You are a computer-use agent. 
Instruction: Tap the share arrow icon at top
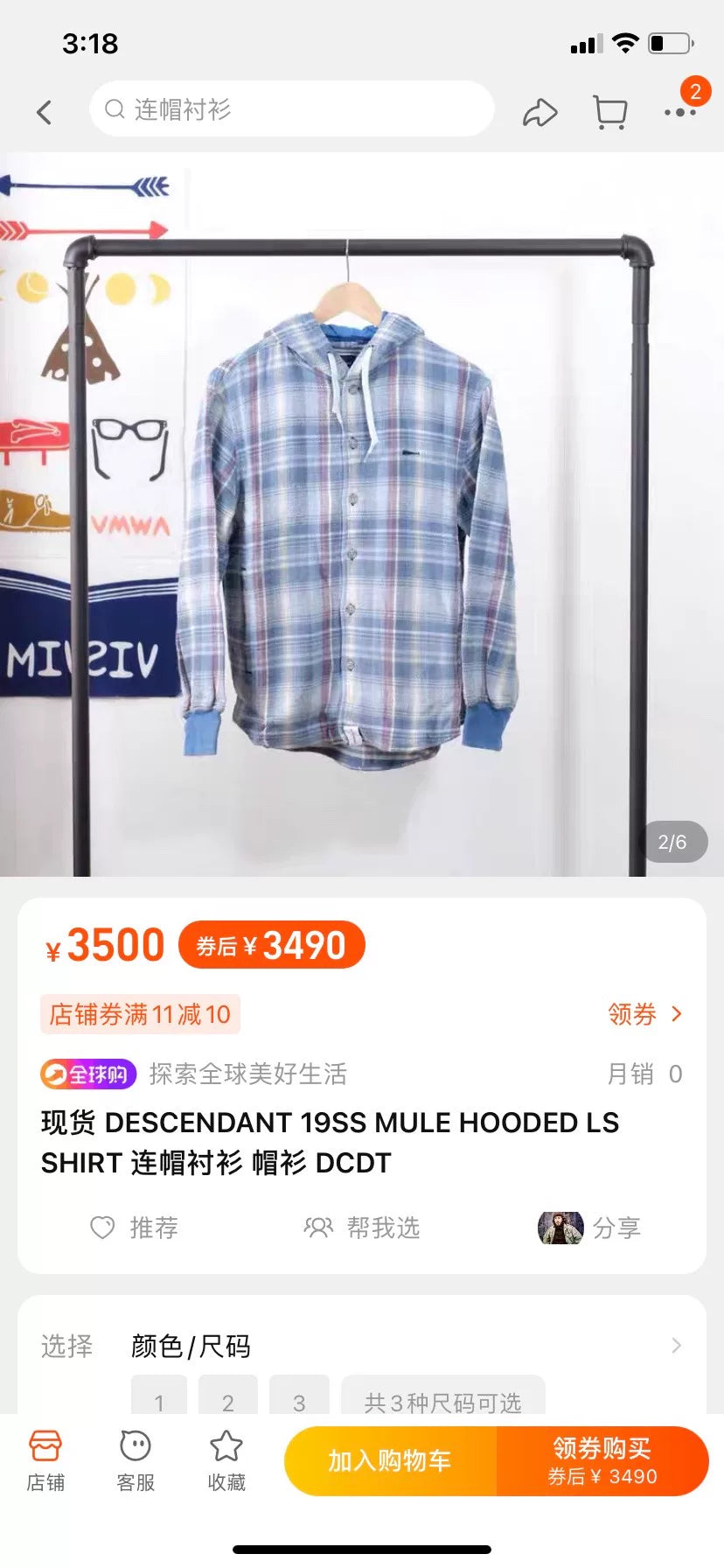pyautogui.click(x=540, y=111)
